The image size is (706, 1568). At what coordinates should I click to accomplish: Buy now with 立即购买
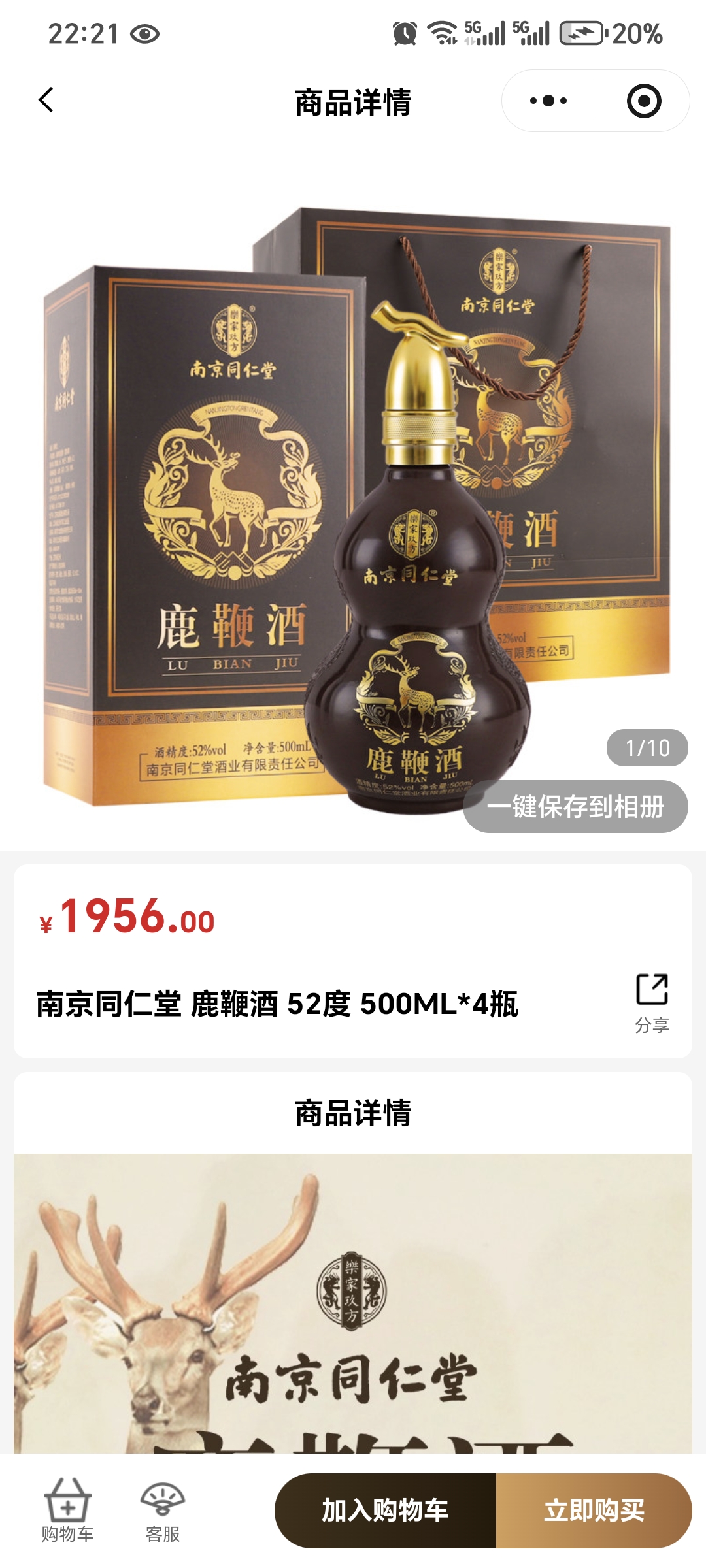tap(594, 1510)
